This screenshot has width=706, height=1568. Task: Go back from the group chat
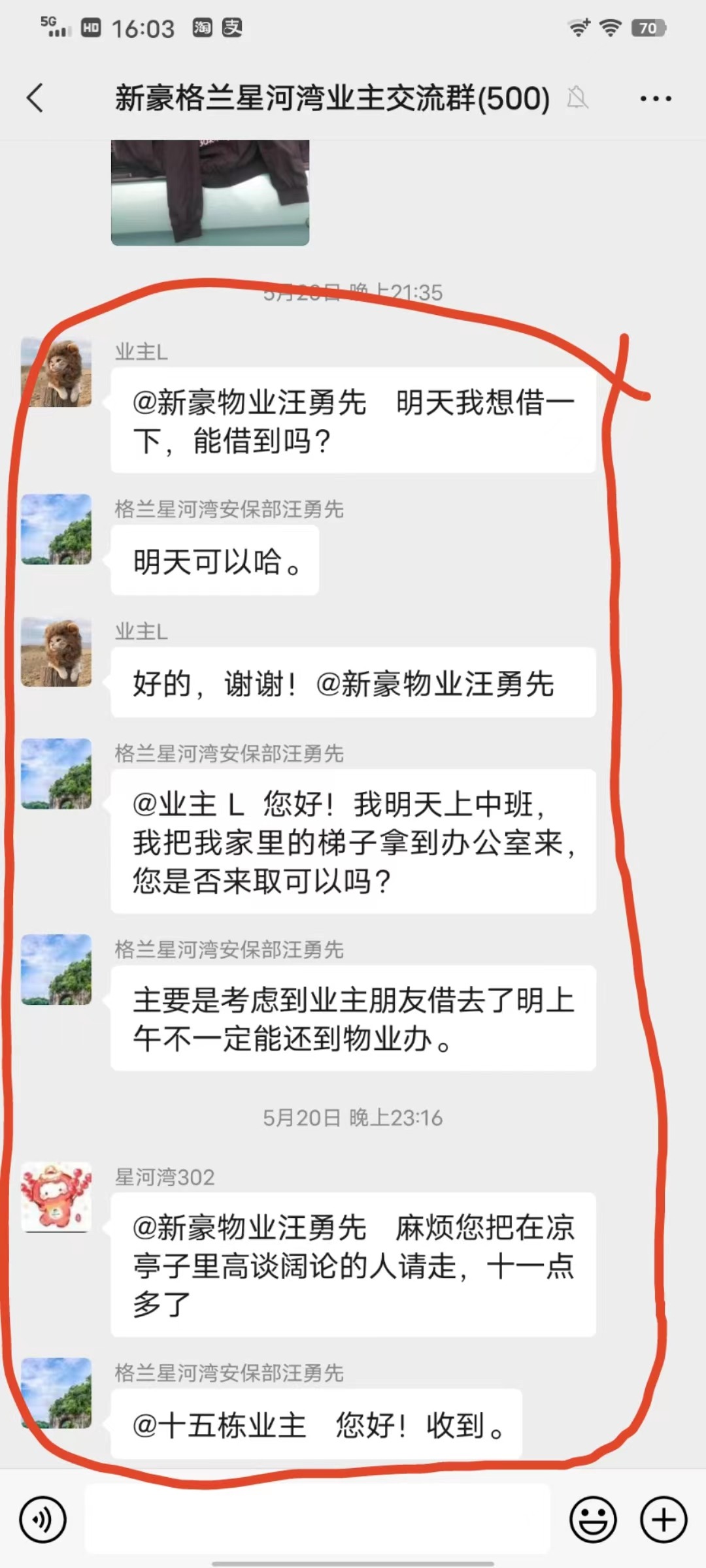(36, 99)
